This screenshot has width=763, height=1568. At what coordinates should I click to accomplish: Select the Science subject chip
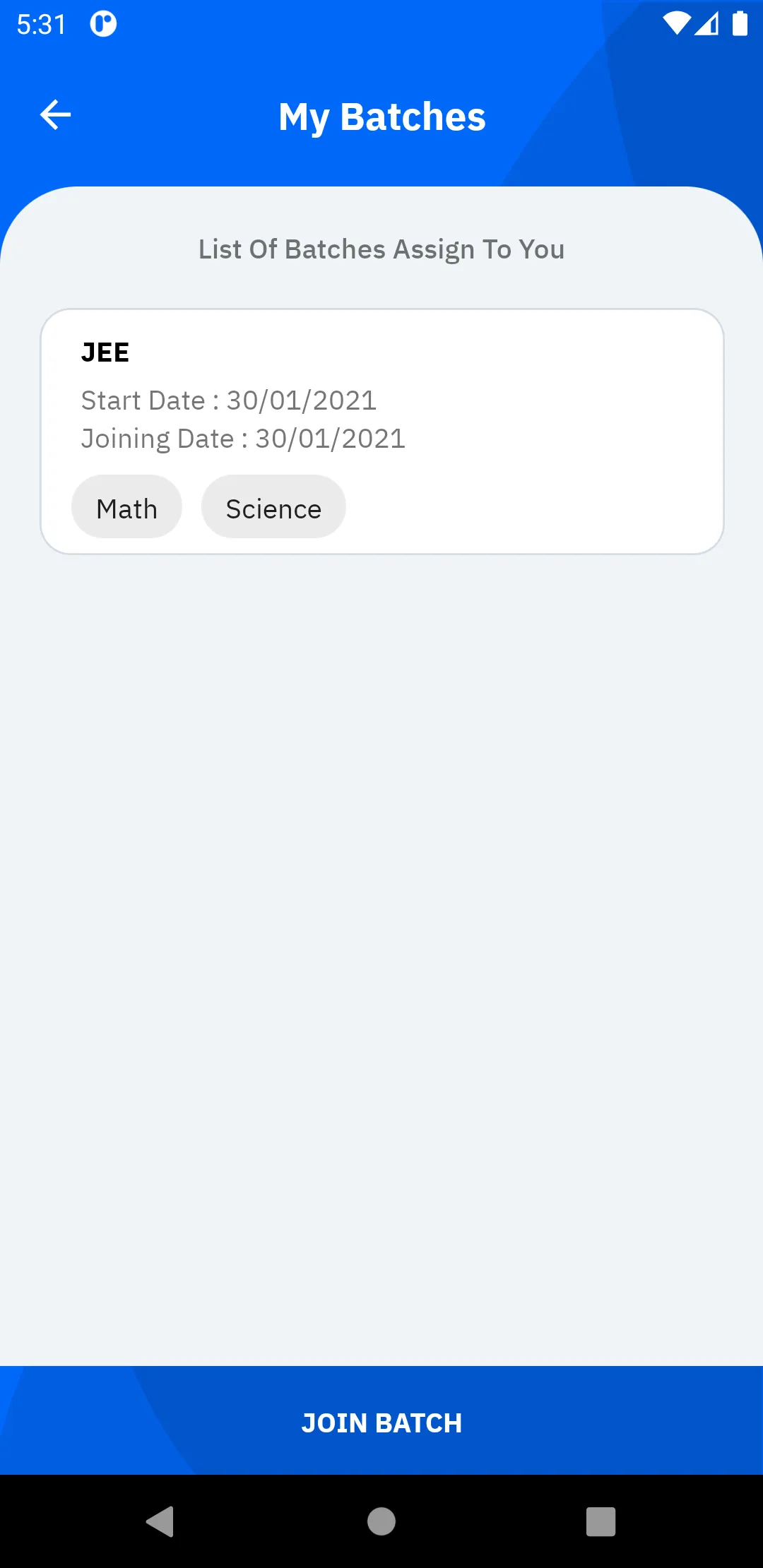click(273, 508)
